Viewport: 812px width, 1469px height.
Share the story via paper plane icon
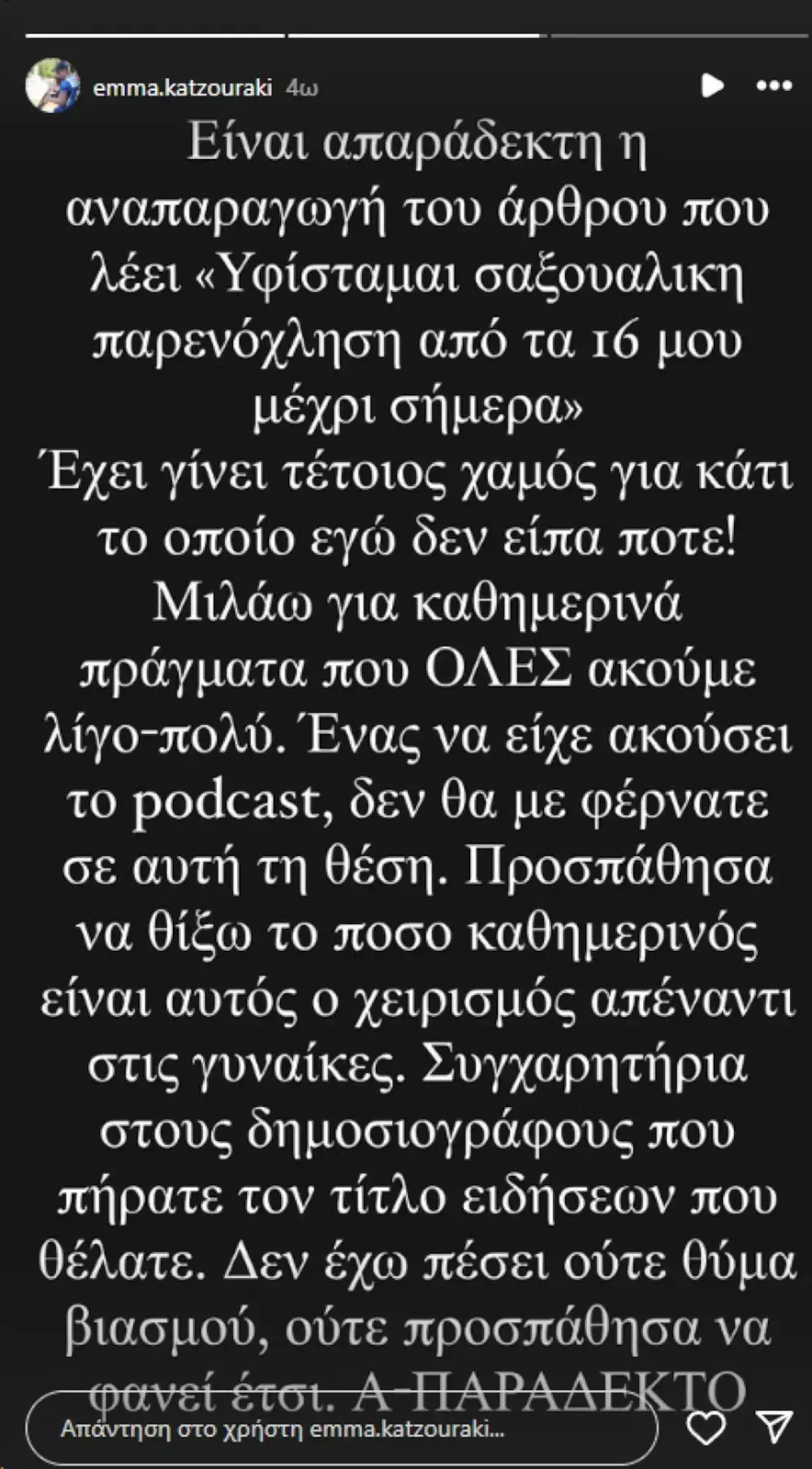pyautogui.click(x=773, y=1427)
